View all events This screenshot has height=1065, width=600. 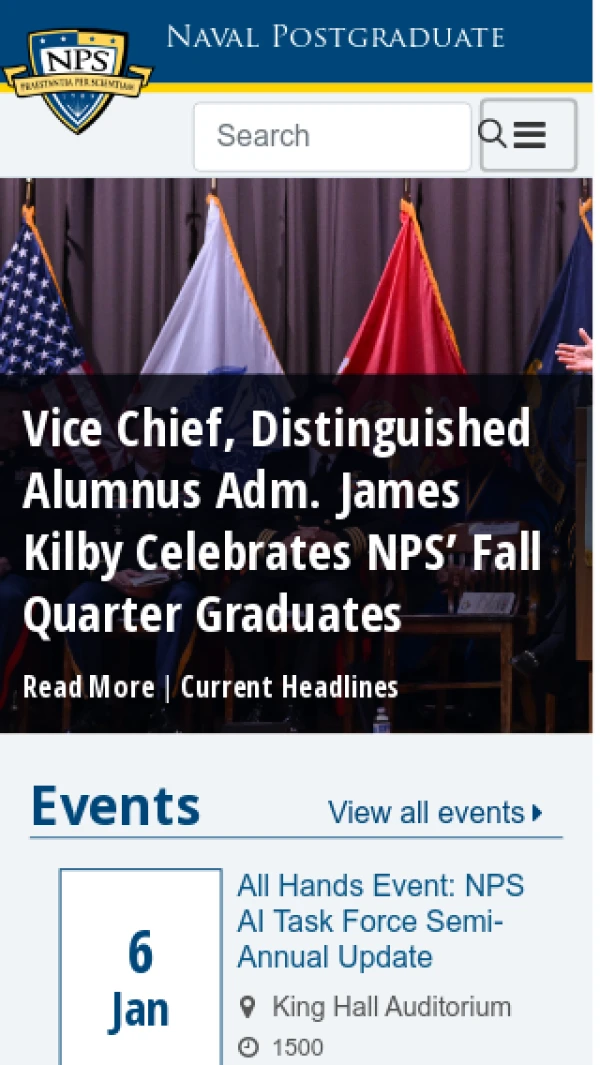(434, 812)
